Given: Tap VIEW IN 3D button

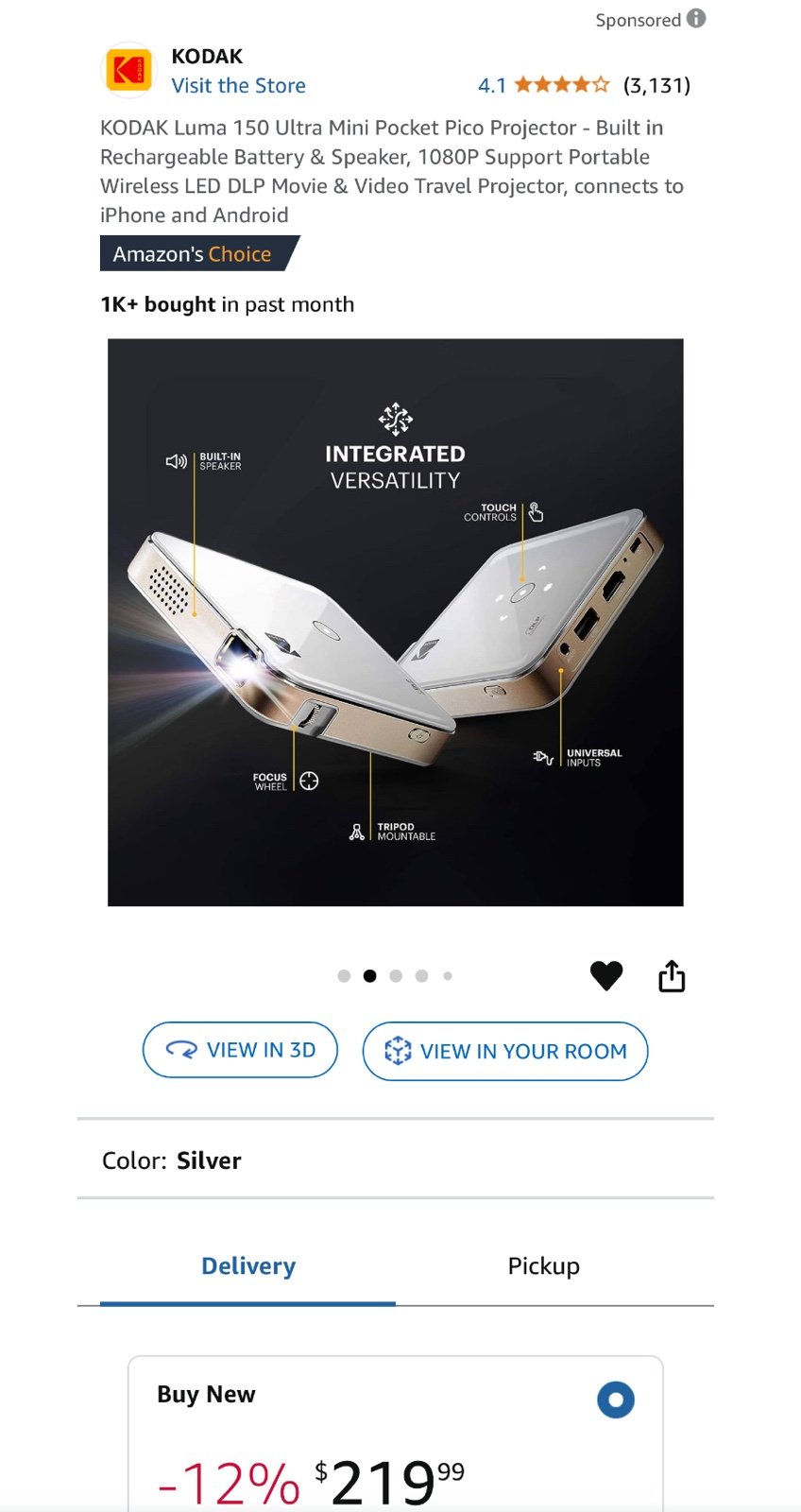Looking at the screenshot, I should (240, 1050).
